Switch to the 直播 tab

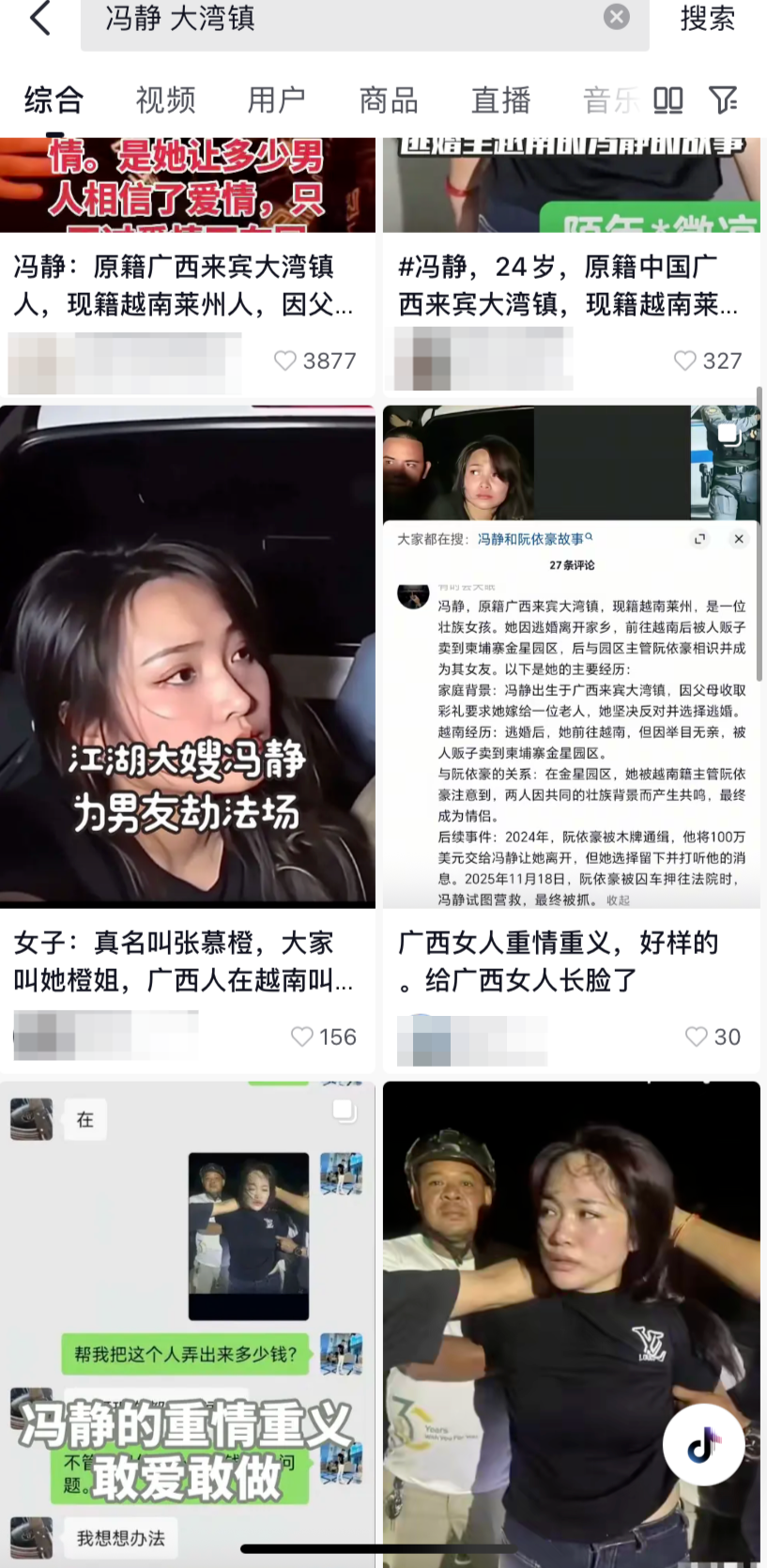click(x=500, y=100)
